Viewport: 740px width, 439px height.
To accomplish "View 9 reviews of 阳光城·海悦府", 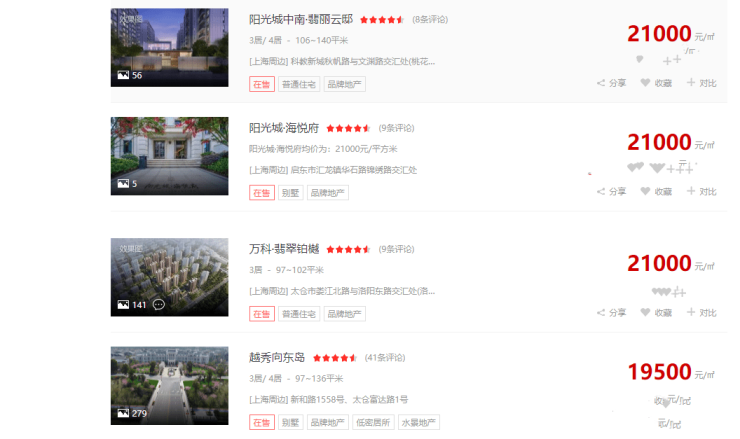I will coord(396,128).
